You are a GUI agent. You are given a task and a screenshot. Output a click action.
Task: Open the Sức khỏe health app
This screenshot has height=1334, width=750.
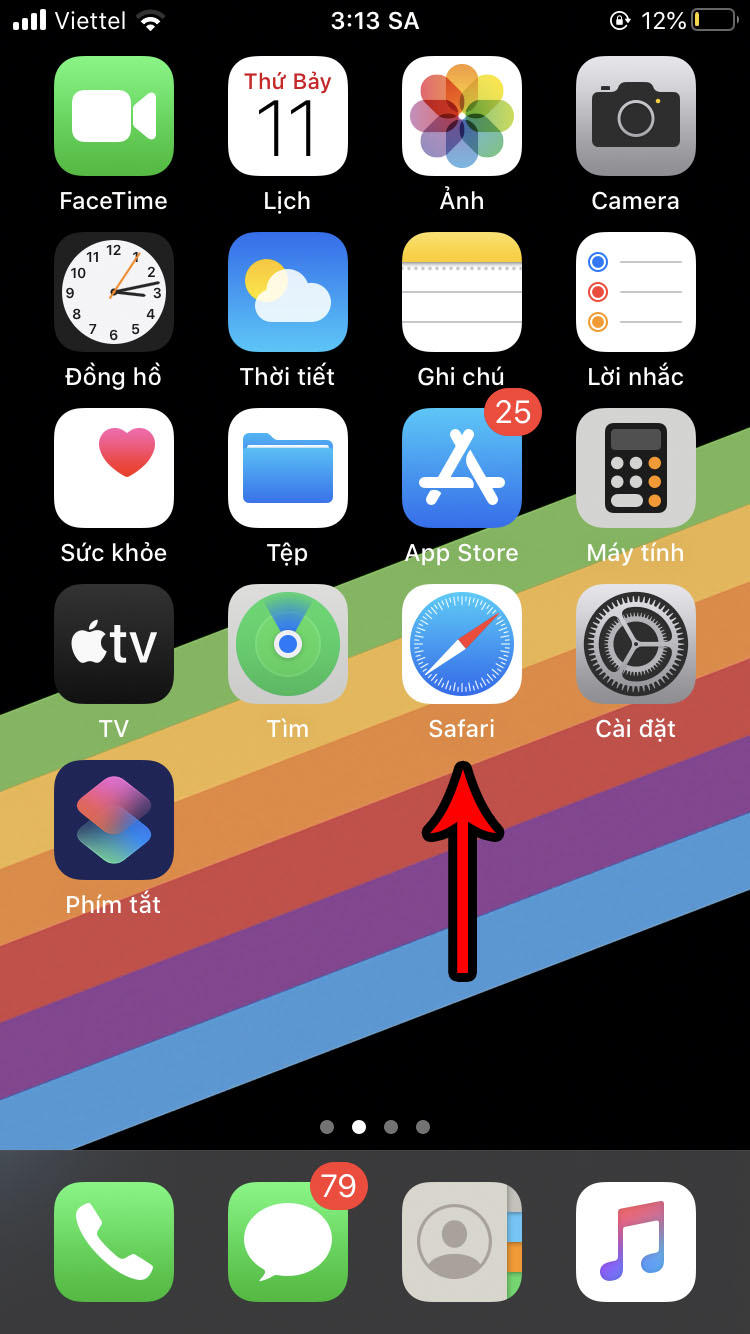114,468
